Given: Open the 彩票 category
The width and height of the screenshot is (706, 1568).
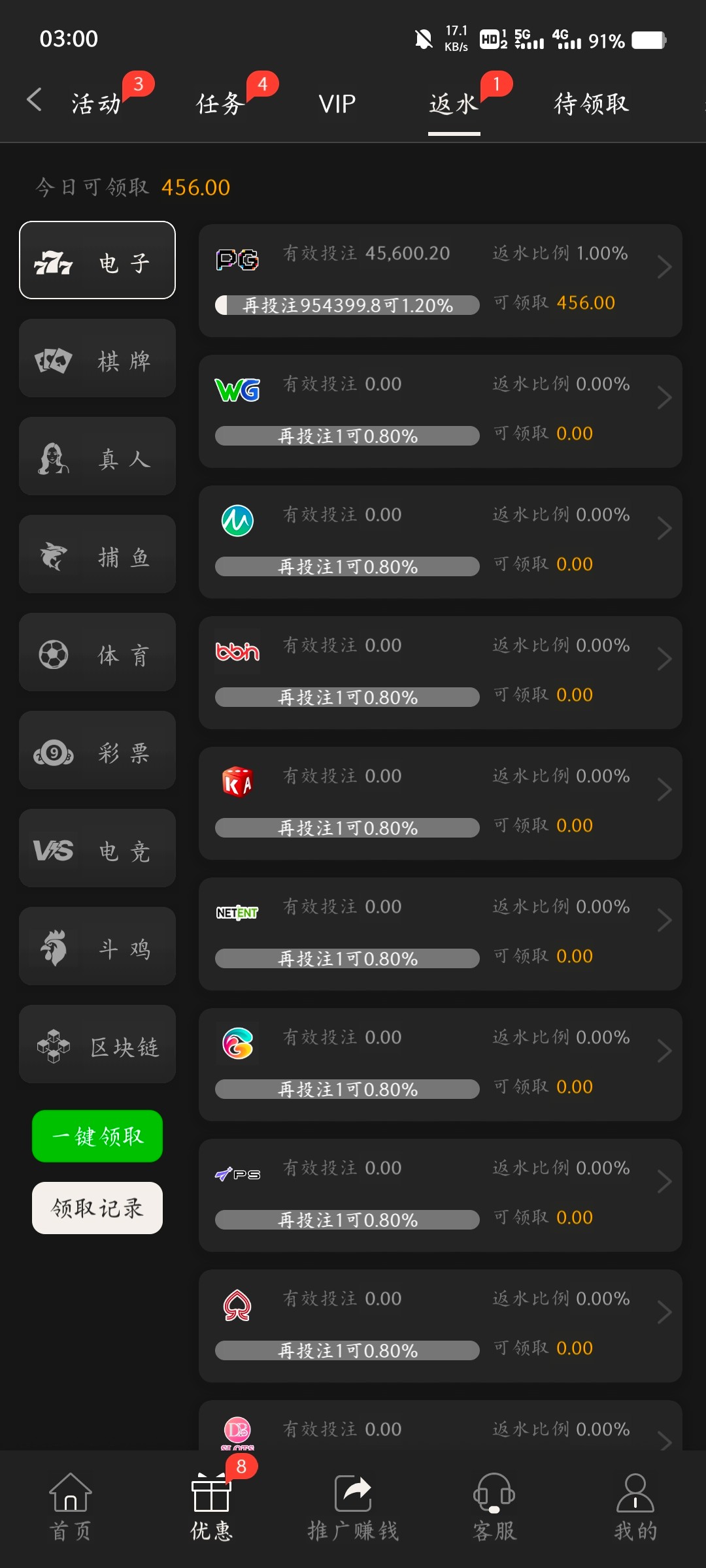Looking at the screenshot, I should pyautogui.click(x=97, y=750).
